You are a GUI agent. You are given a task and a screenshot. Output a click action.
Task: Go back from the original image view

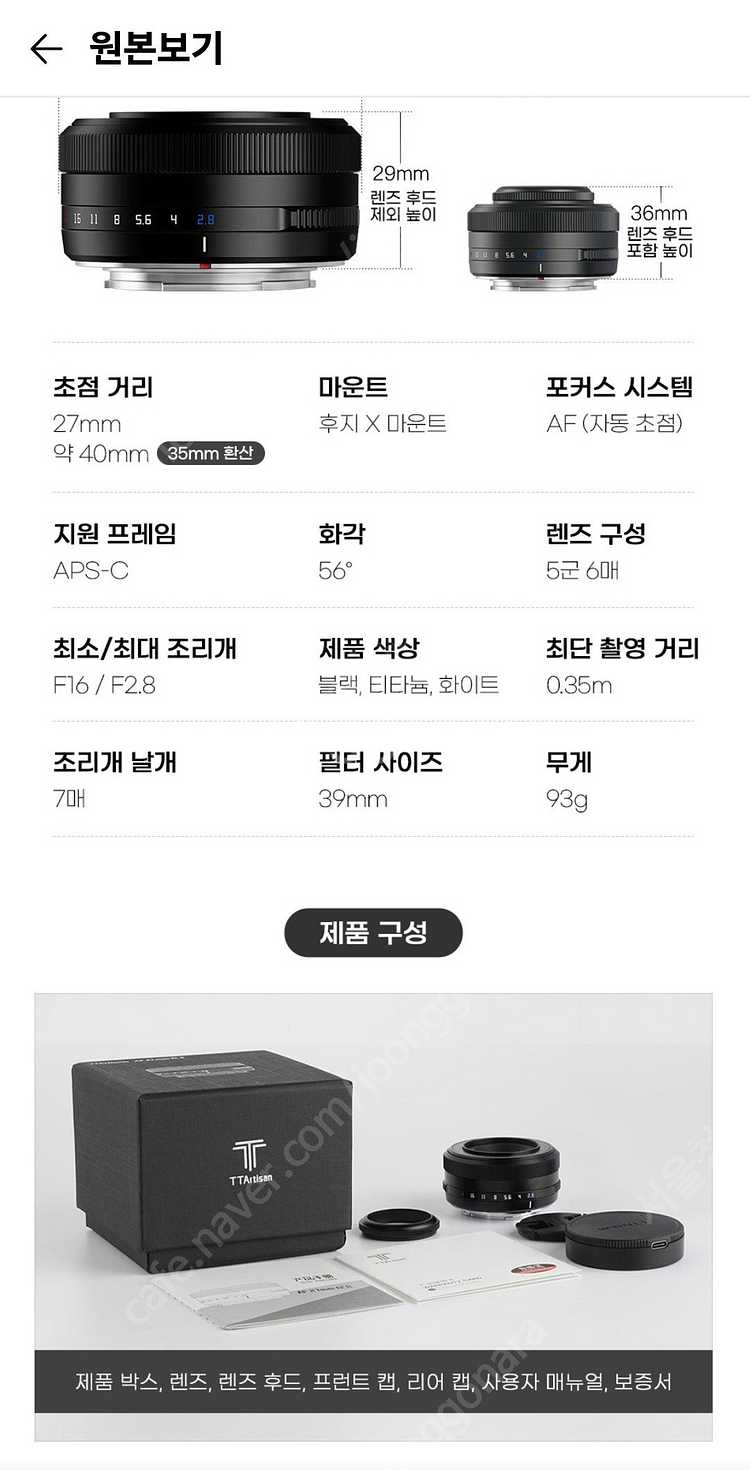46,49
